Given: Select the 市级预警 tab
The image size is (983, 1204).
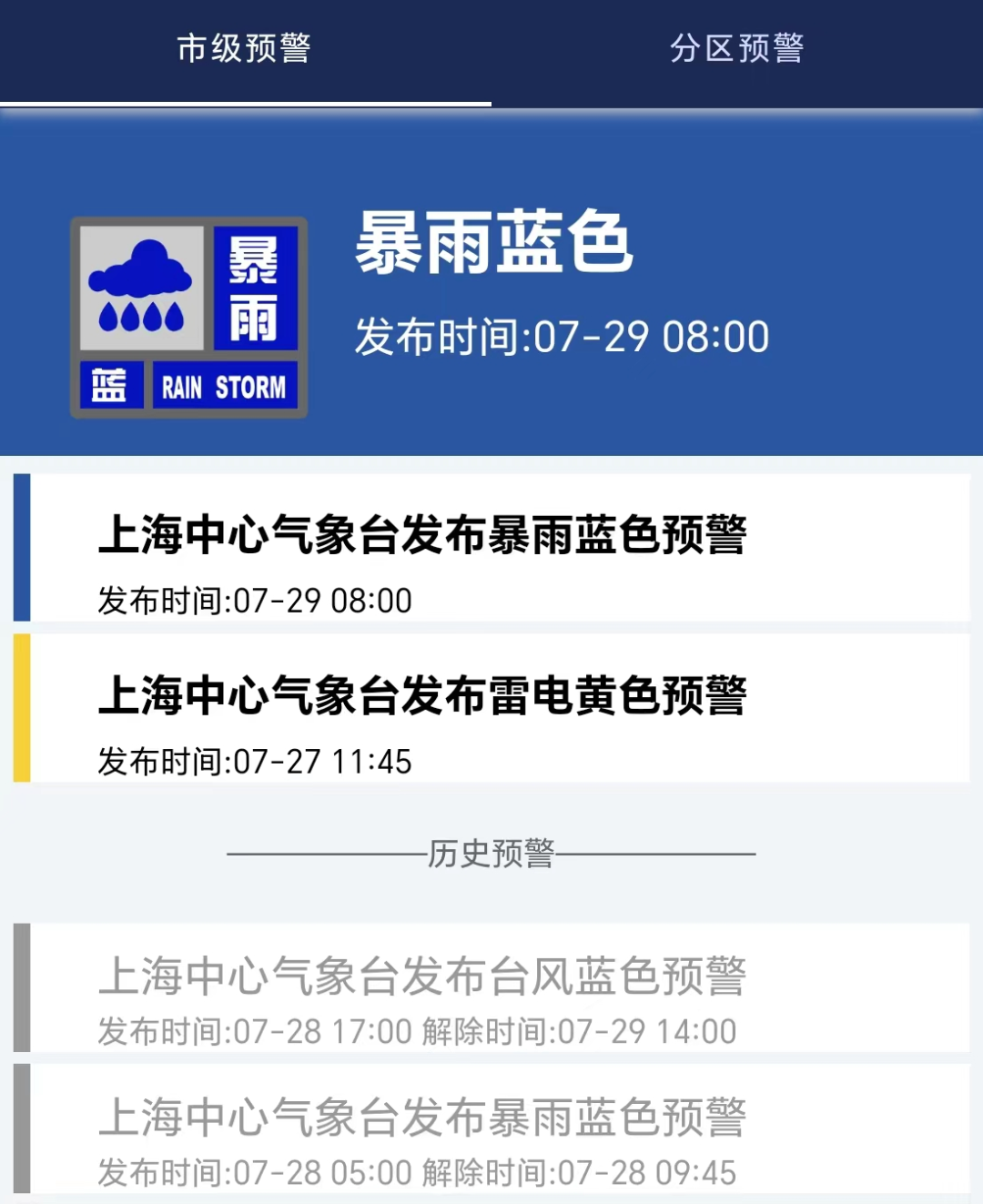Looking at the screenshot, I should coord(244,49).
